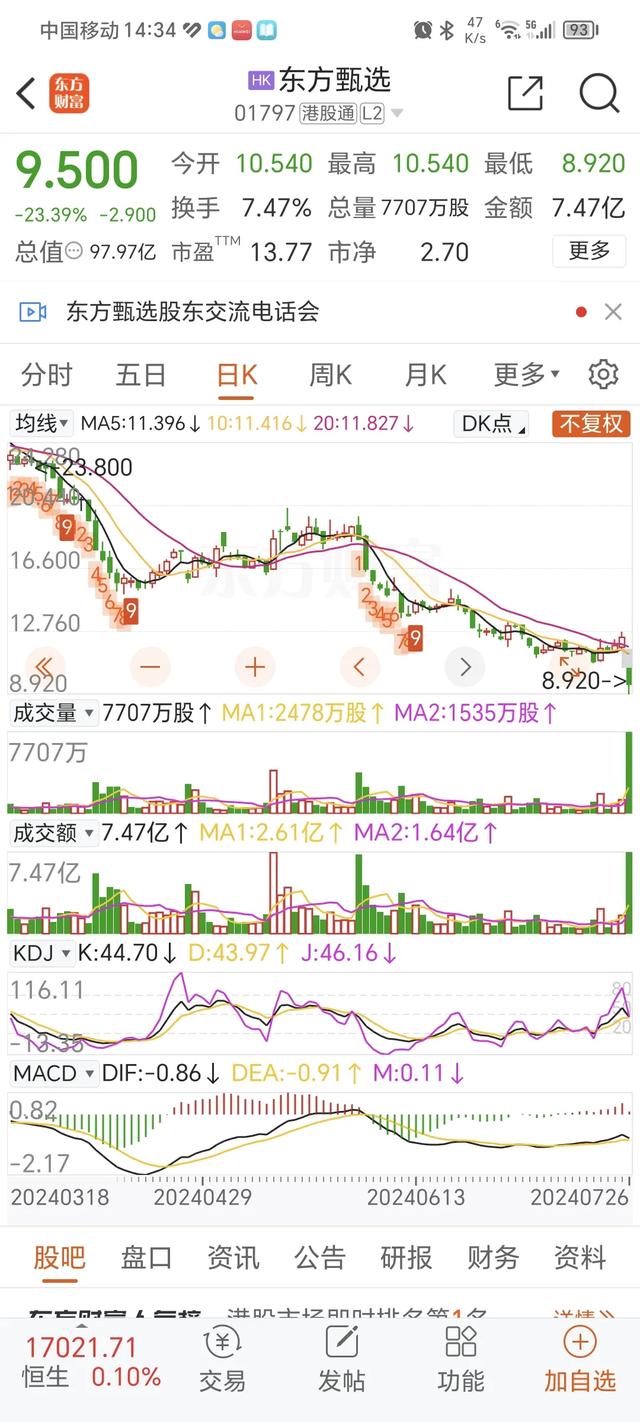Change the 不复权 adjustment setting
This screenshot has width=640, height=1422.
[x=591, y=423]
